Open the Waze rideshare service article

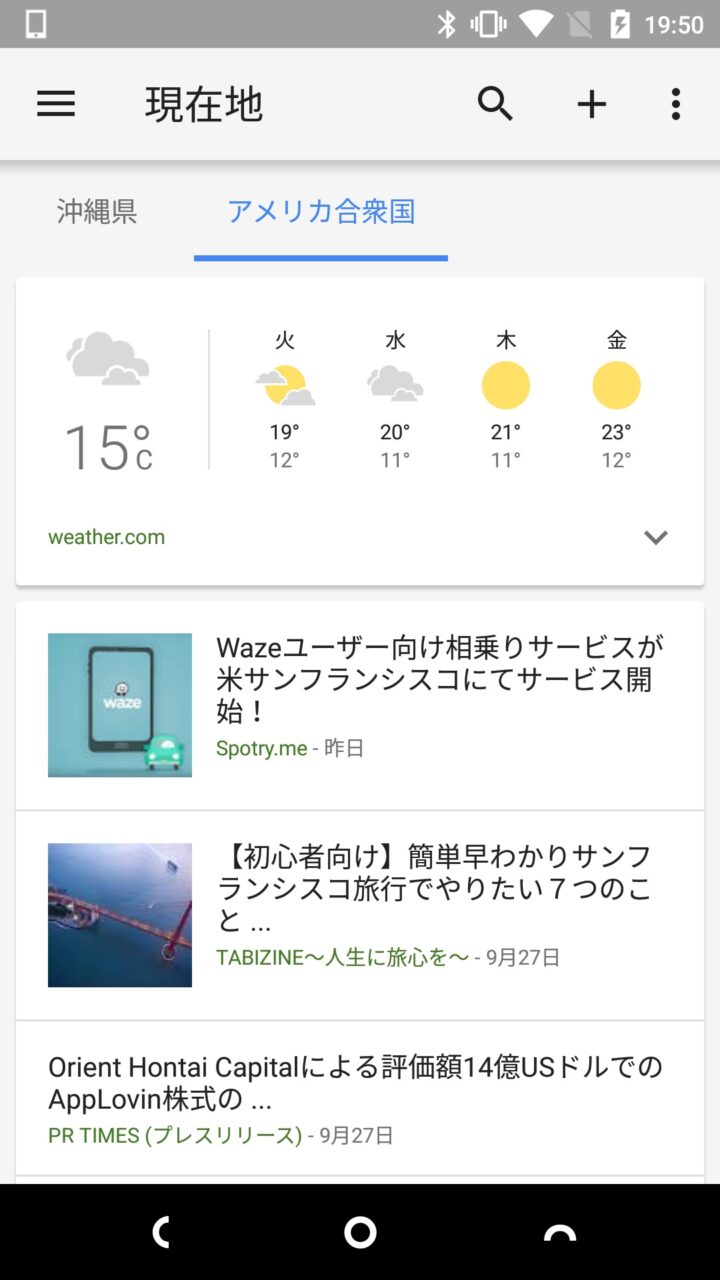point(440,680)
